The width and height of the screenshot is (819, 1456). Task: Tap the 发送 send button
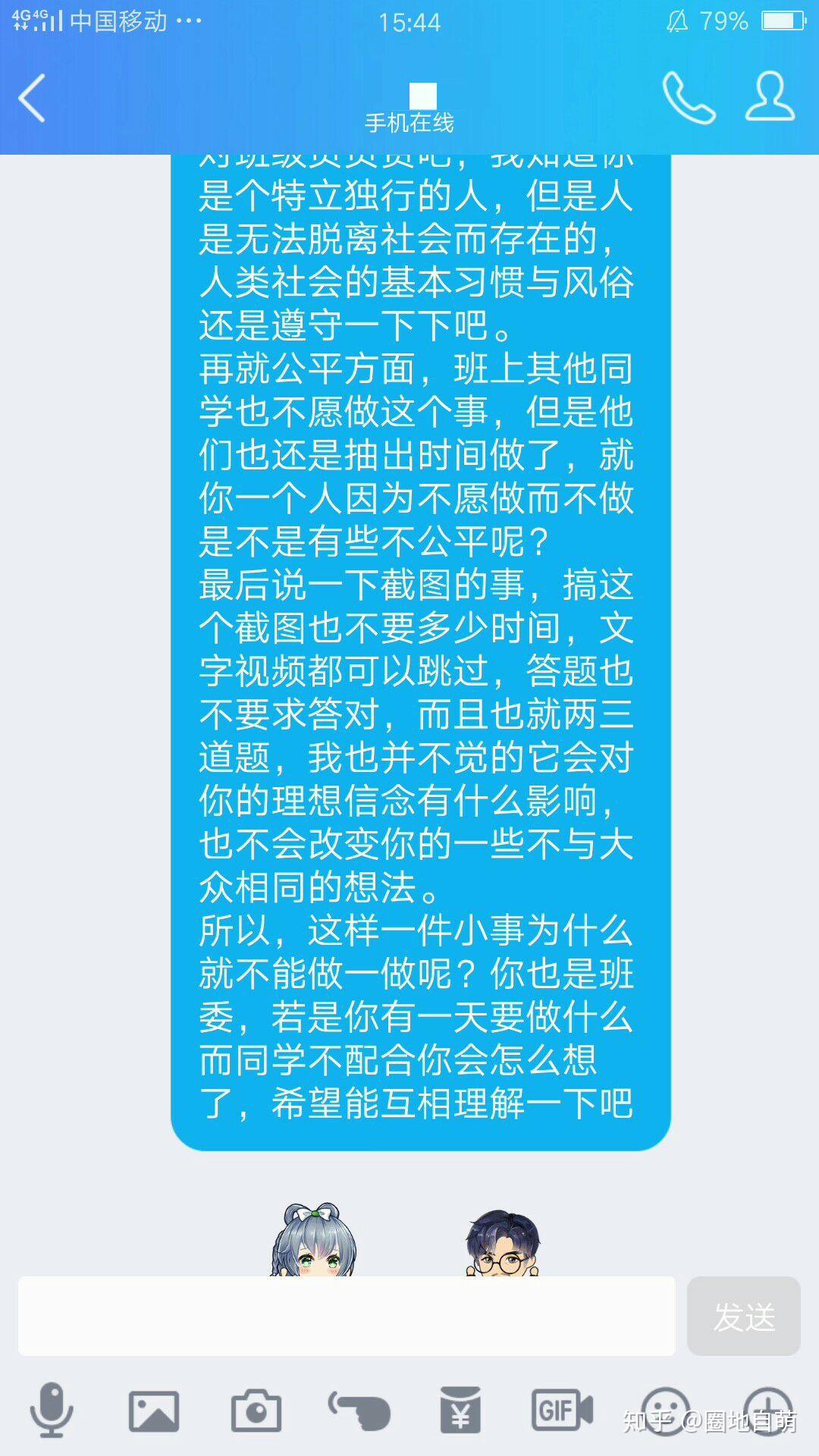[x=743, y=1316]
